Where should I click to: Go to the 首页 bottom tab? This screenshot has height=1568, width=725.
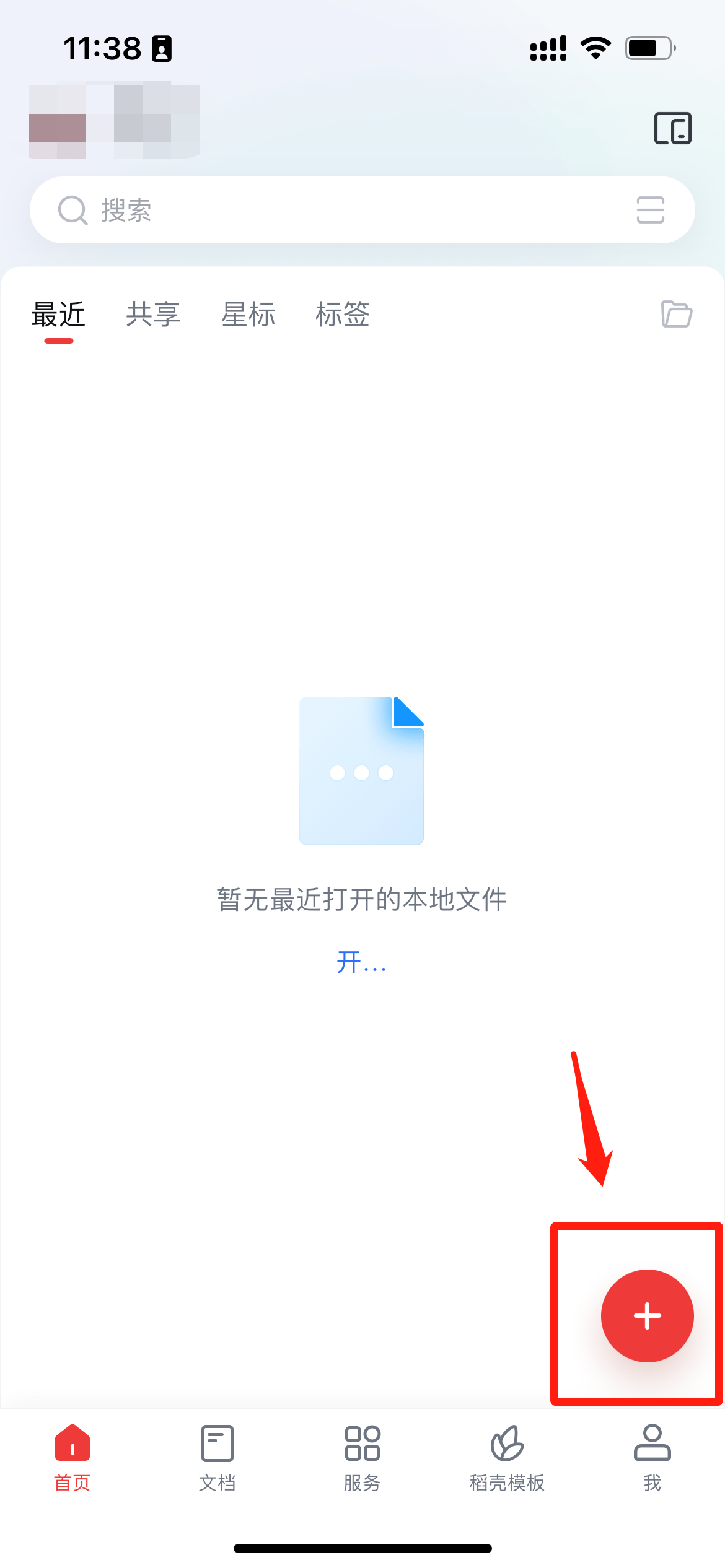[72, 1457]
